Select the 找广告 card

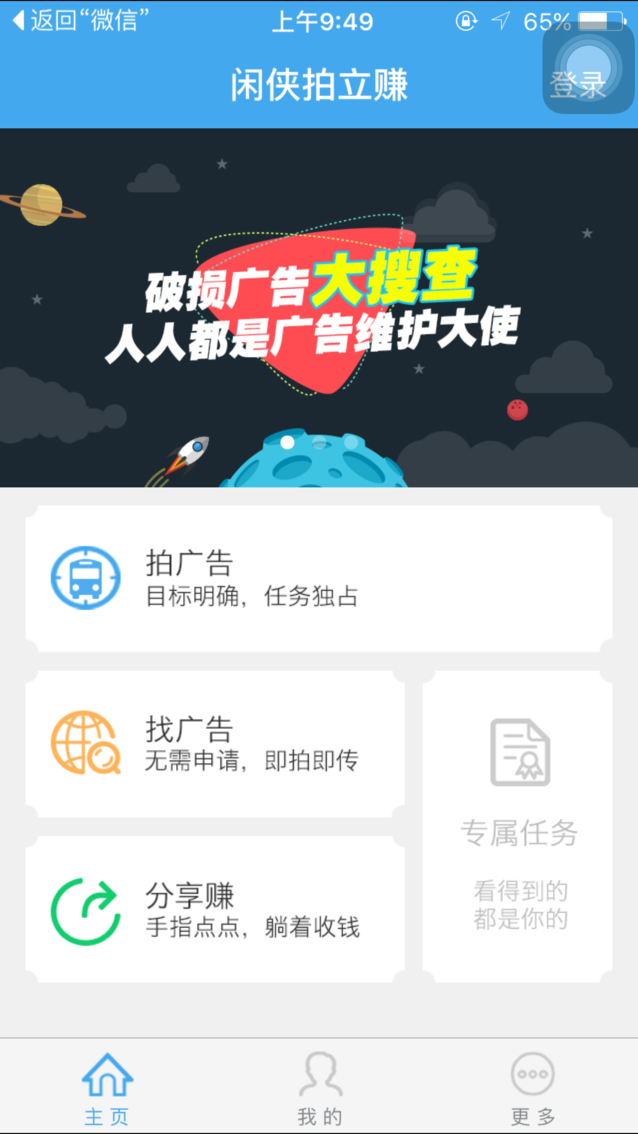[215, 744]
